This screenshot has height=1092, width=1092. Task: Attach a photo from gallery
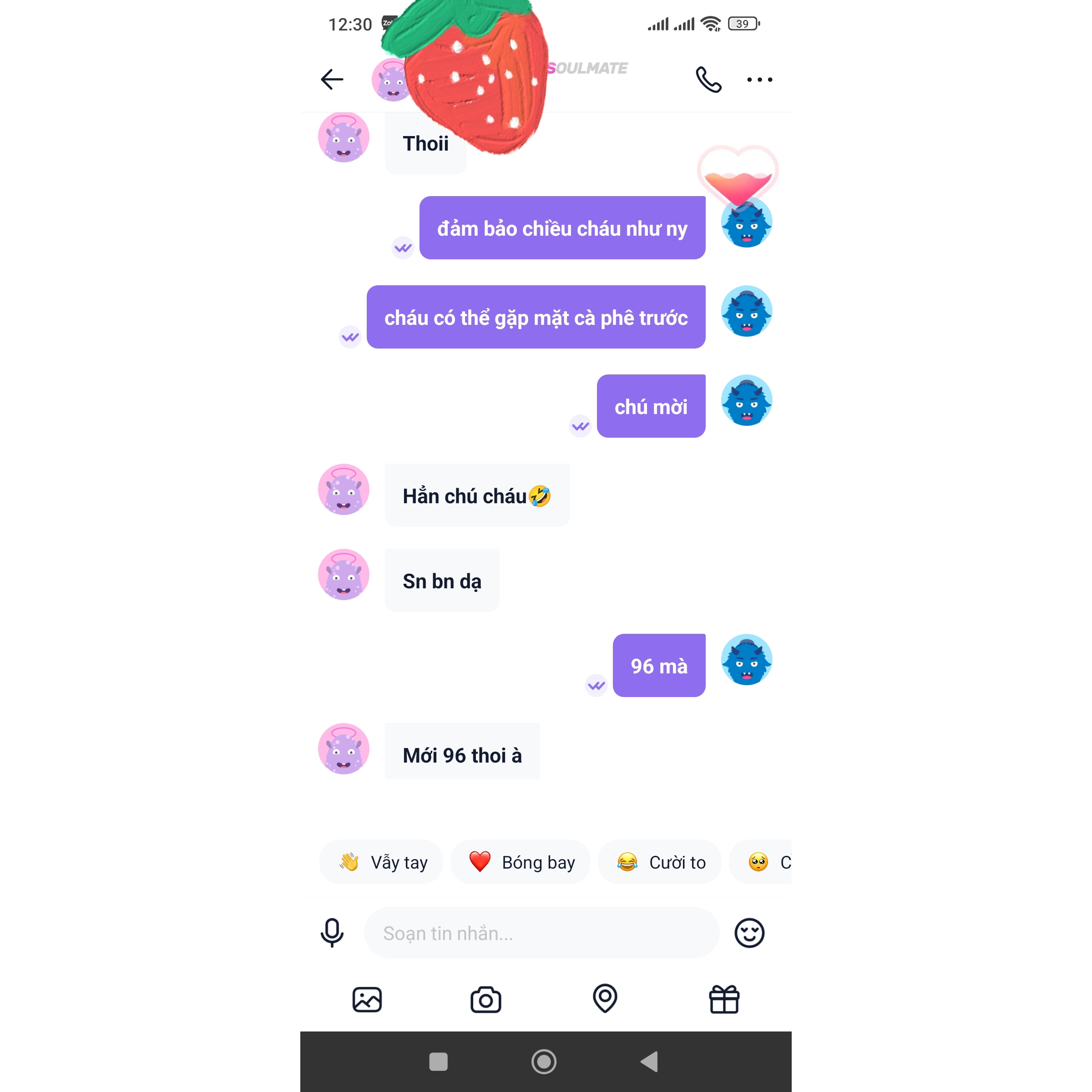(x=367, y=999)
